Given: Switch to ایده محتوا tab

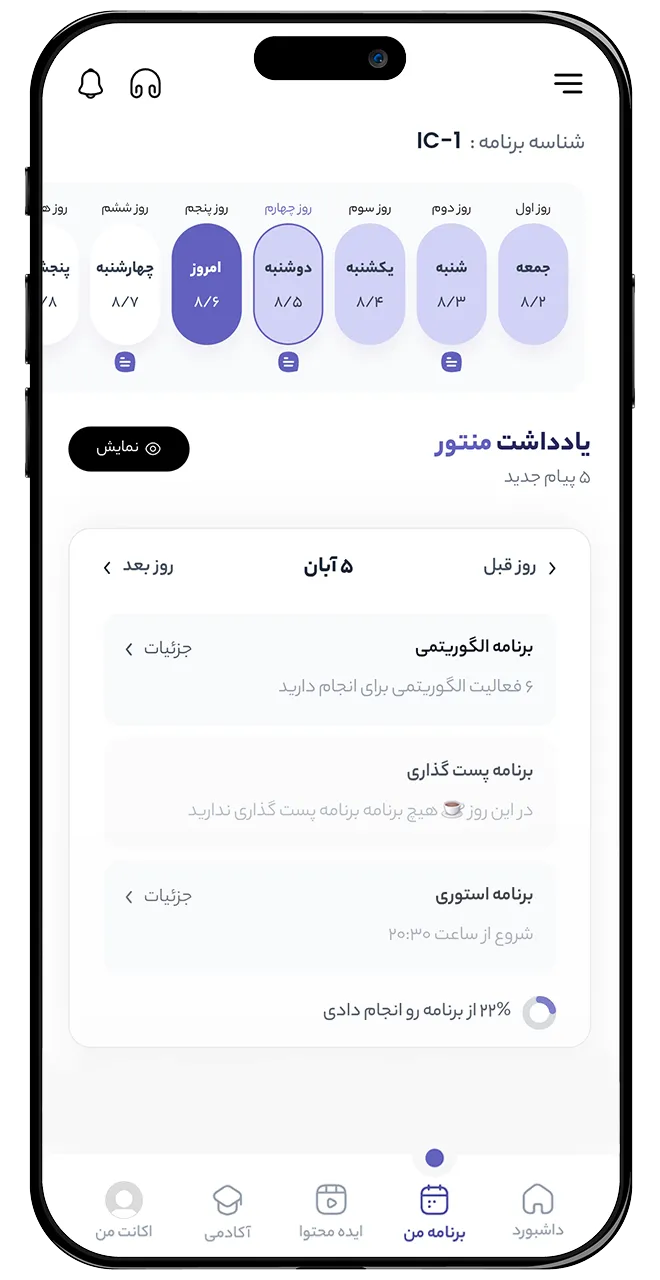Looking at the screenshot, I should click(x=330, y=1212).
